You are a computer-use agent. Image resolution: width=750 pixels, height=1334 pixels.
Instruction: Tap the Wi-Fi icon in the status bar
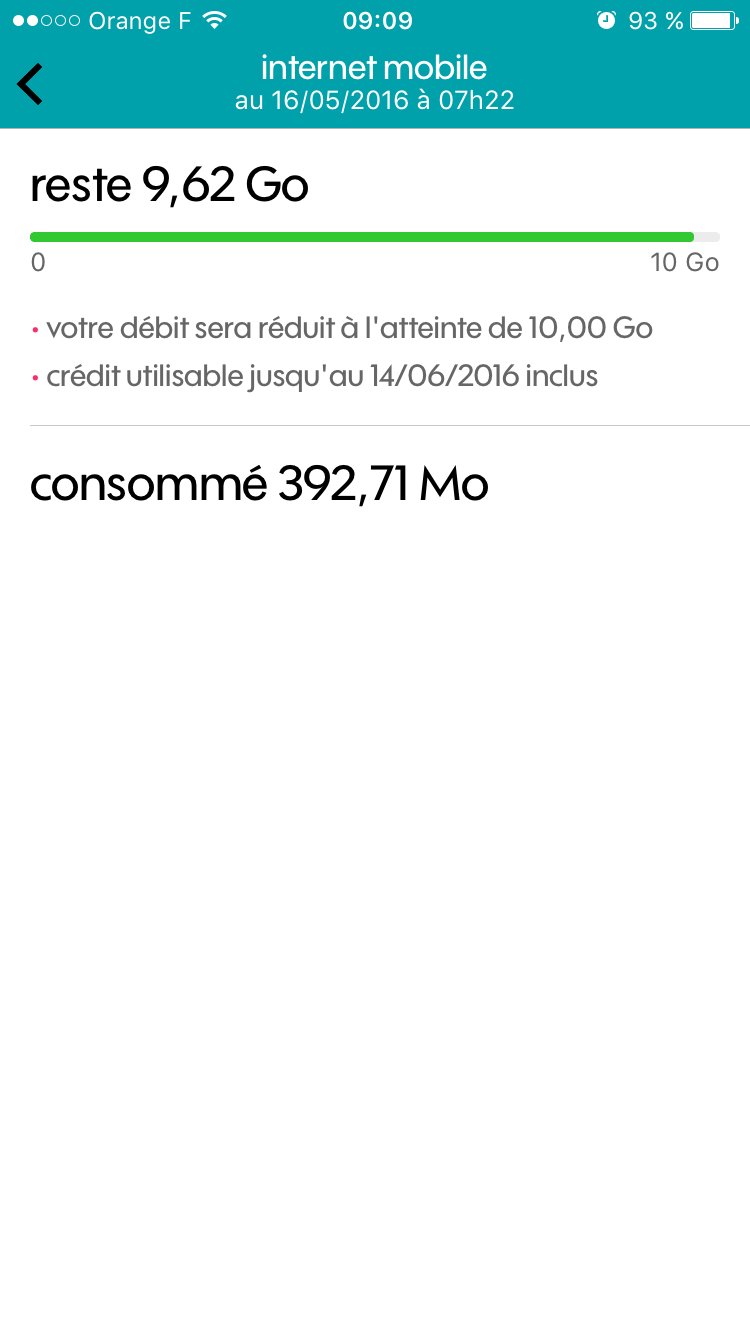point(212,18)
